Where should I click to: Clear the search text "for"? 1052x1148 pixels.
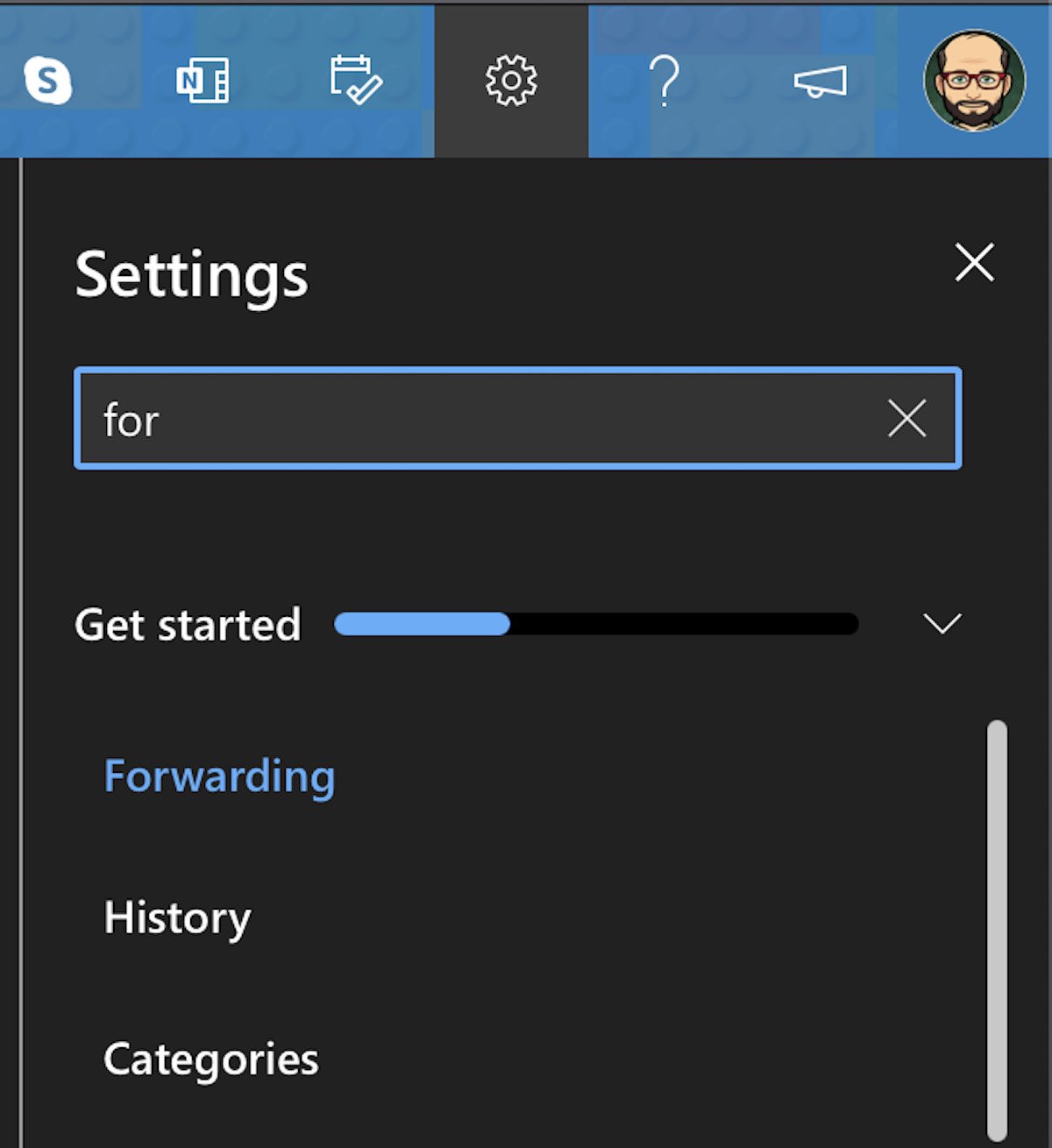click(x=906, y=418)
